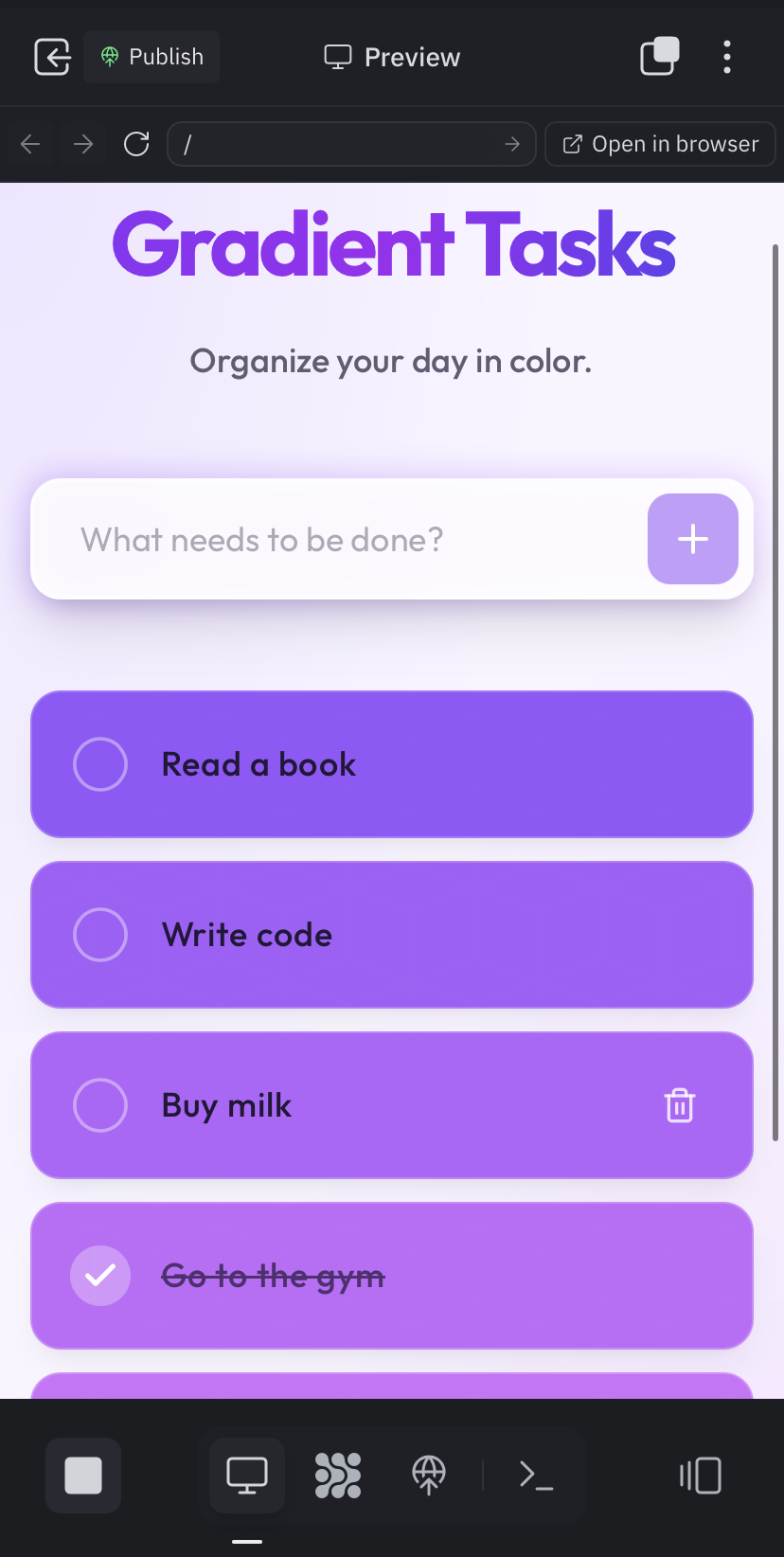784x1557 pixels.
Task: Tap the exit arrow icon at top left
Action: click(x=53, y=57)
